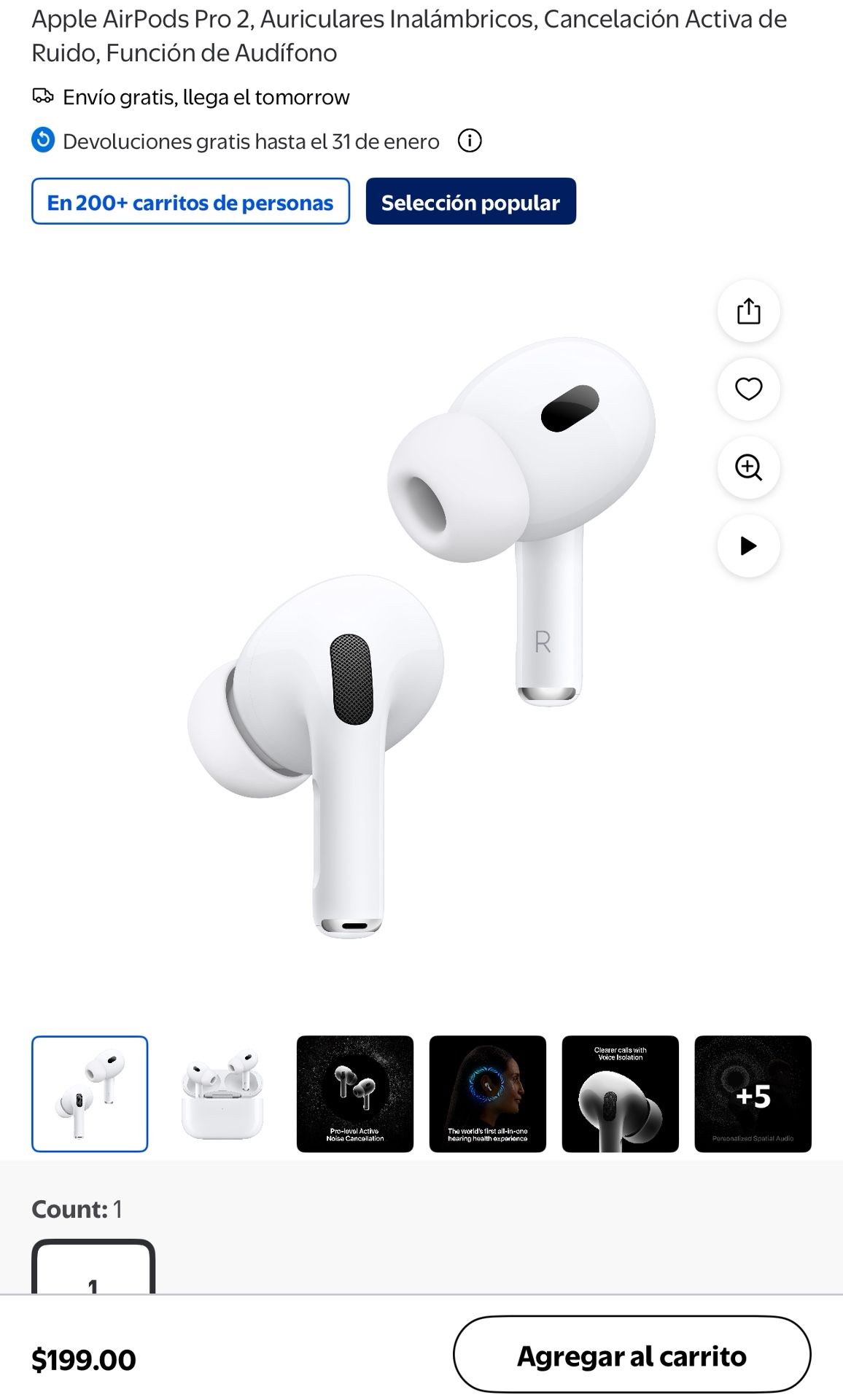Image resolution: width=843 pixels, height=1400 pixels.
Task: Play the product video
Action: (747, 545)
